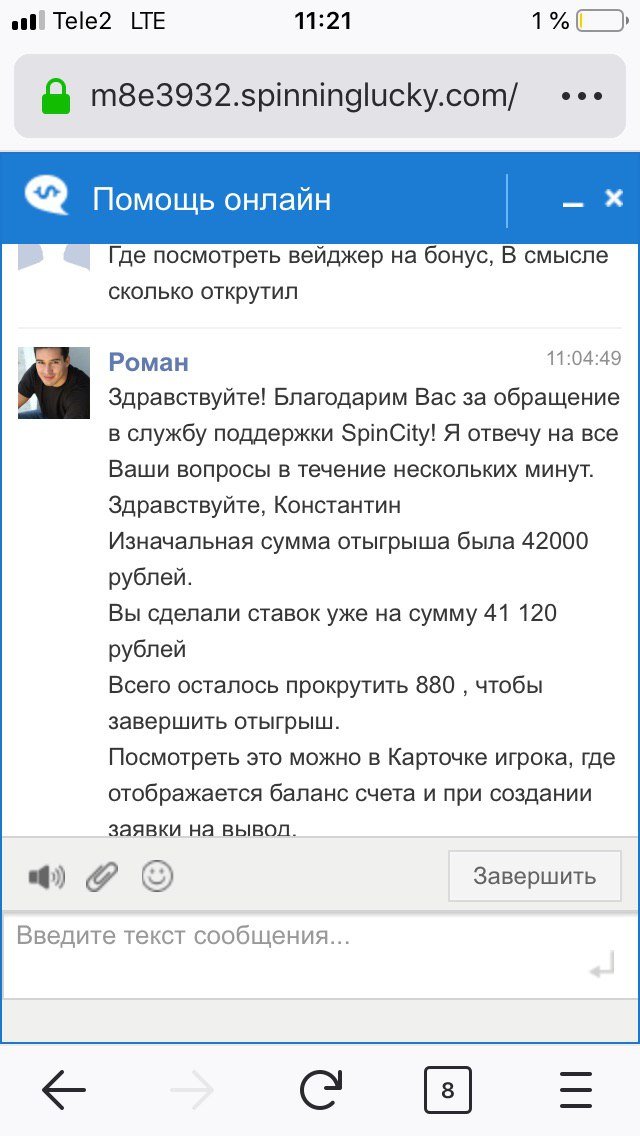This screenshot has height=1136, width=640.
Task: Tap Завершить to end the chat
Action: [x=534, y=876]
